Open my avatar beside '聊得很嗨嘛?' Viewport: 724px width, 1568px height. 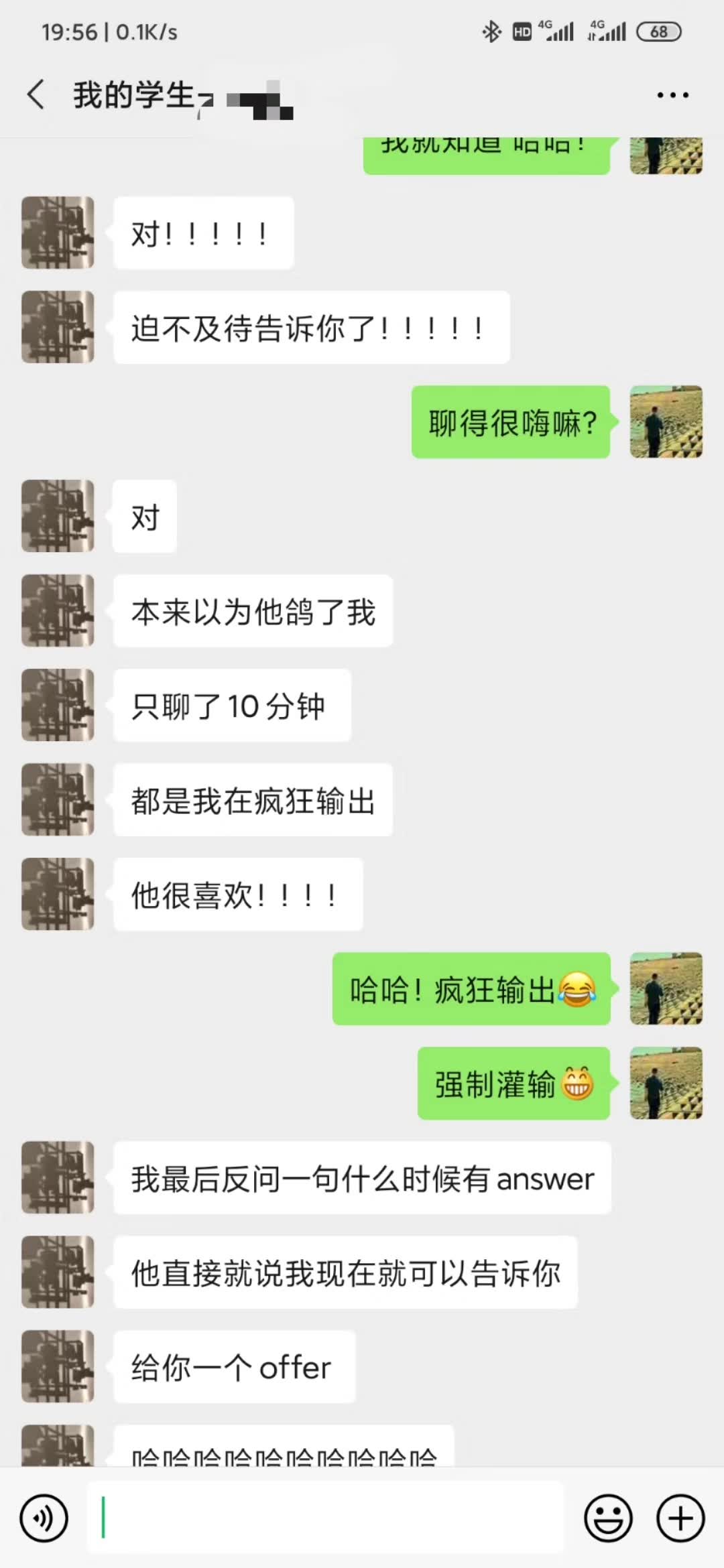coord(666,422)
